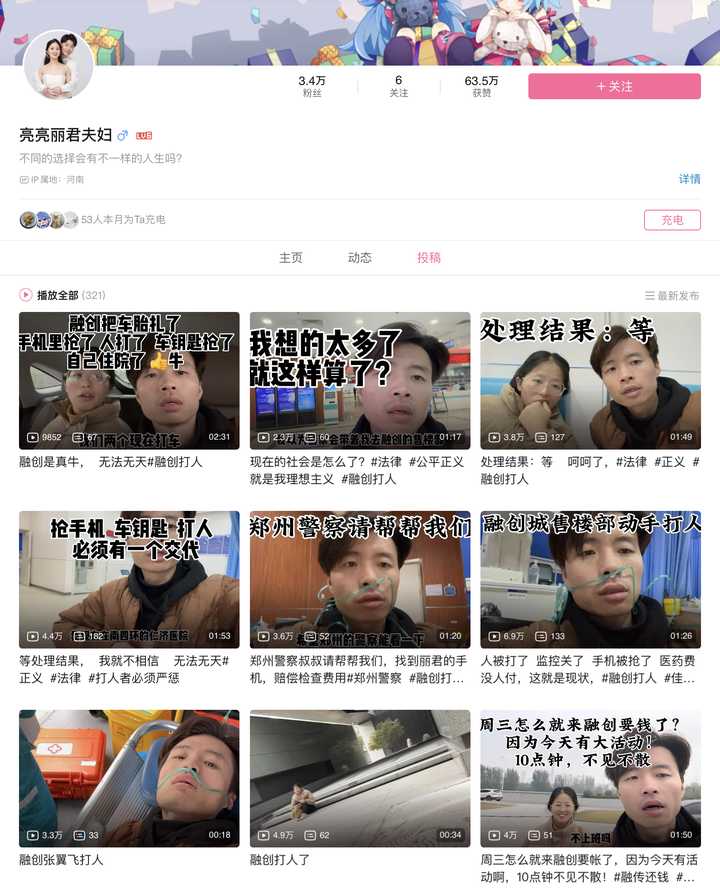Viewport: 720px width, 888px height.
Task: Open the profile avatar photo
Action: coord(58,66)
